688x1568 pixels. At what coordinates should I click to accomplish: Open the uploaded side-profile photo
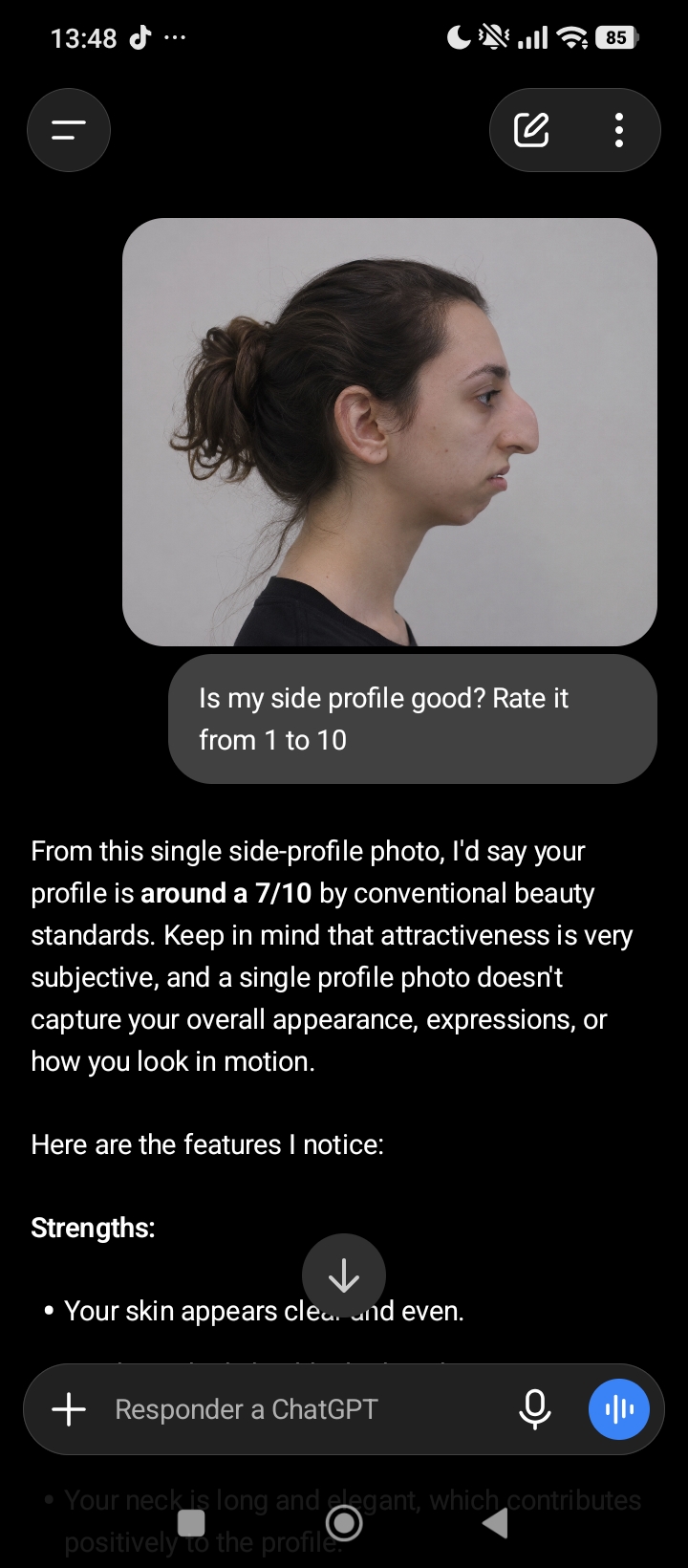(x=390, y=432)
